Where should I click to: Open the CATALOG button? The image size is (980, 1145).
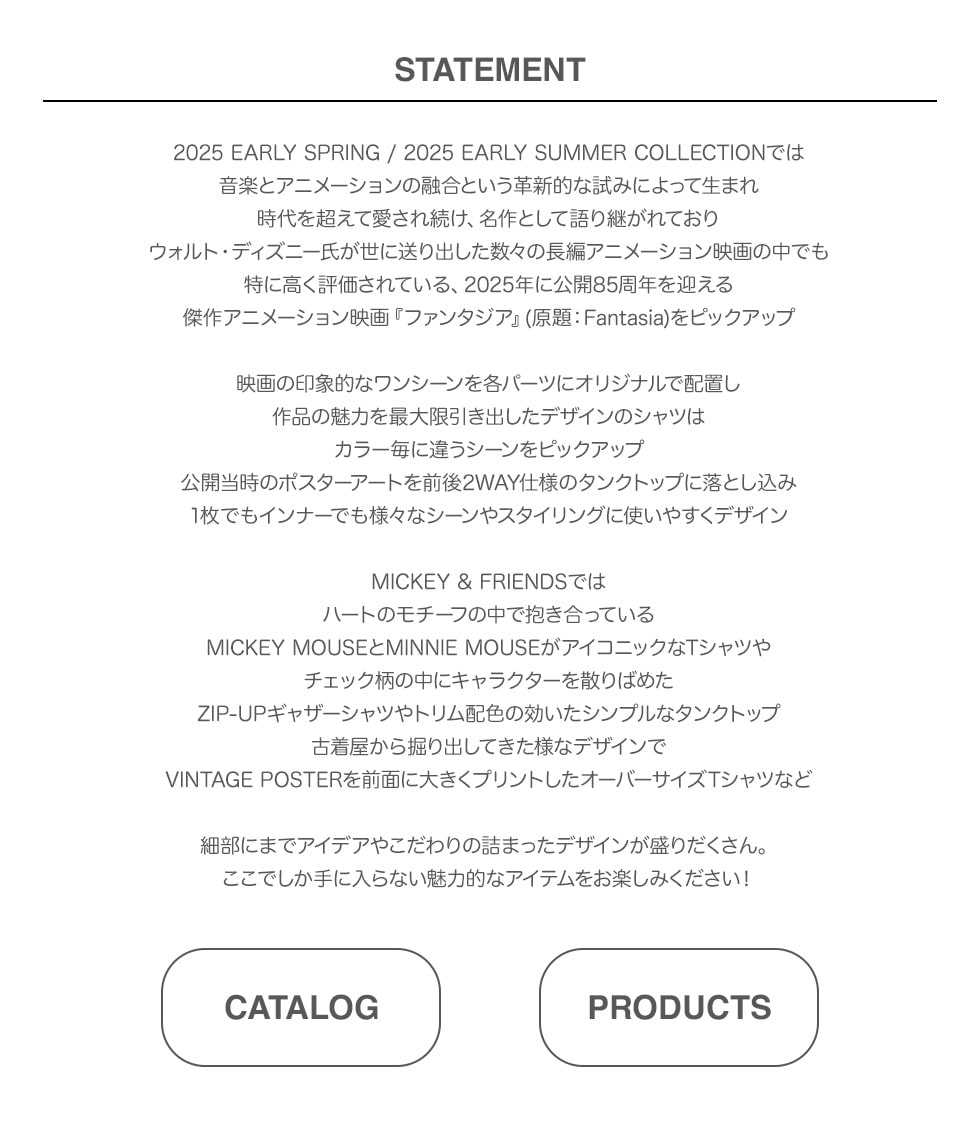pos(301,1007)
